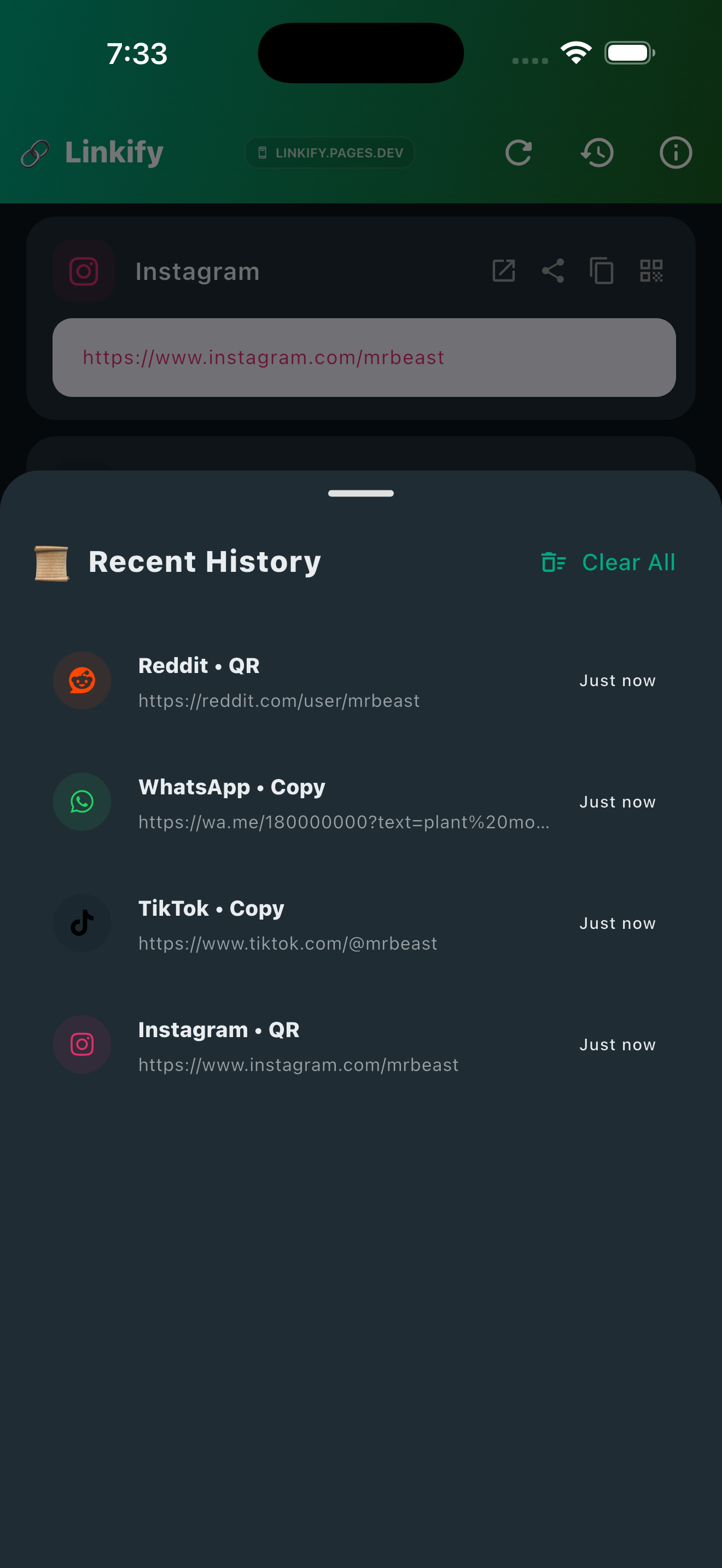Open the history clock icon

tap(597, 153)
